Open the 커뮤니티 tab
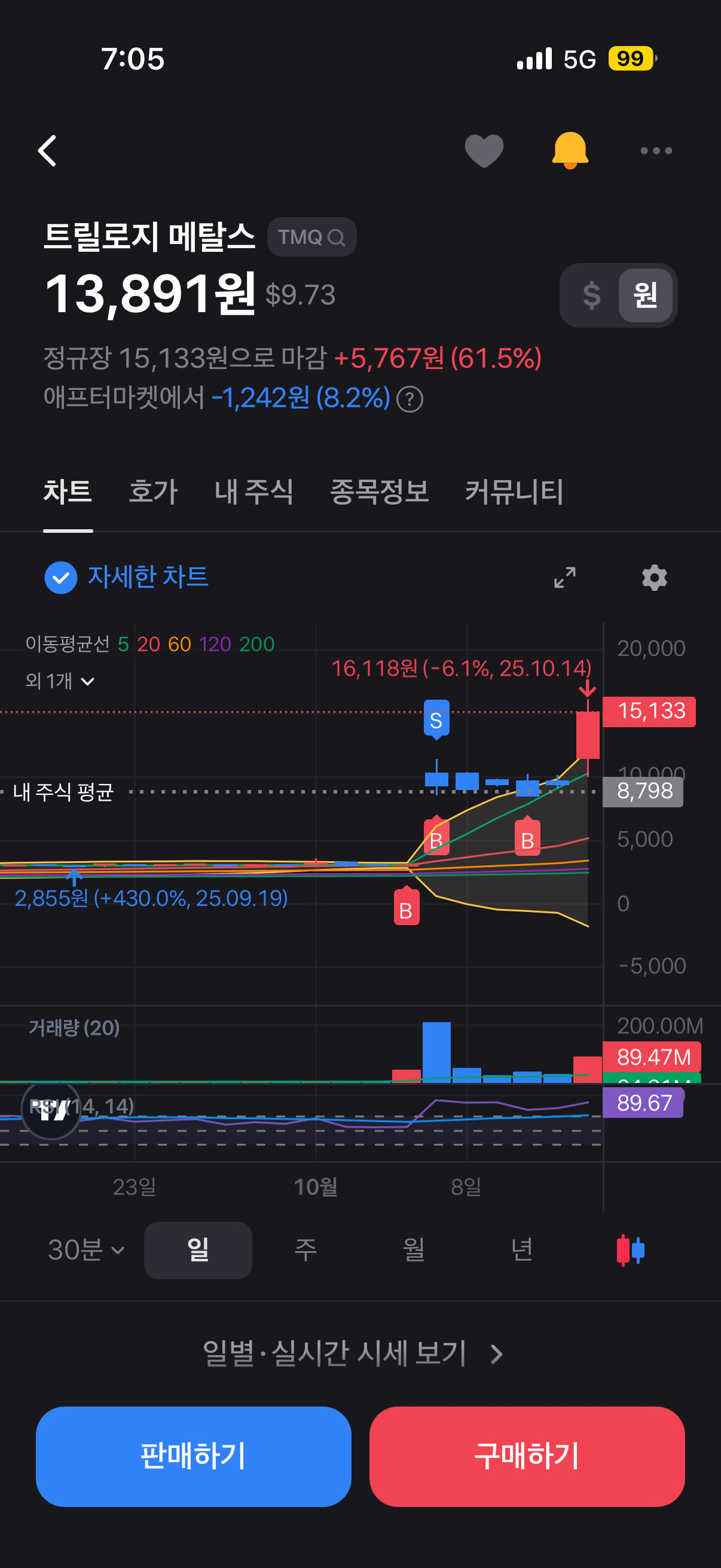This screenshot has width=721, height=1568. pos(514,492)
